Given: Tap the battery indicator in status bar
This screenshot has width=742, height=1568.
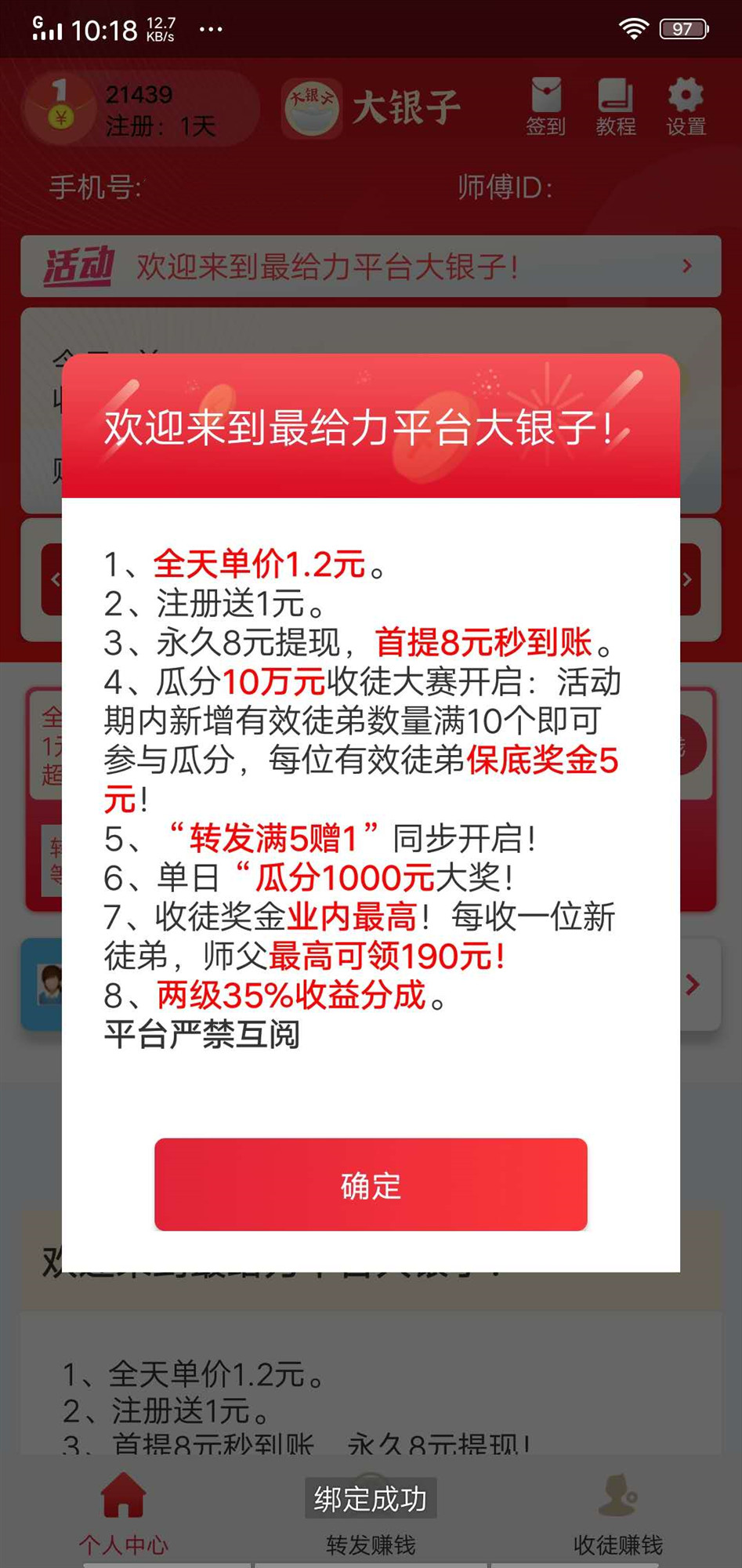Looking at the screenshot, I should click(682, 29).
